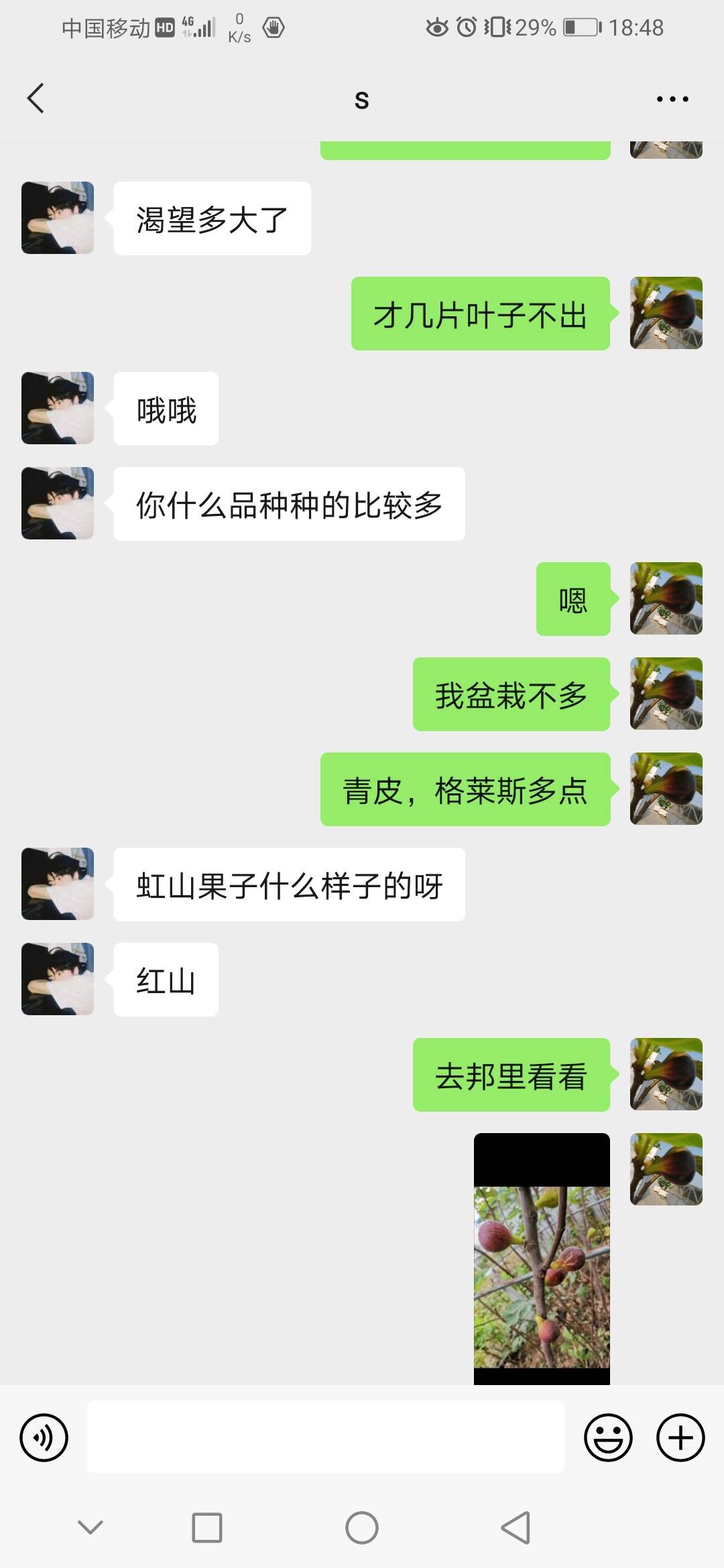This screenshot has width=724, height=1568.
Task: Open the chat options three-dot menu
Action: tap(672, 99)
